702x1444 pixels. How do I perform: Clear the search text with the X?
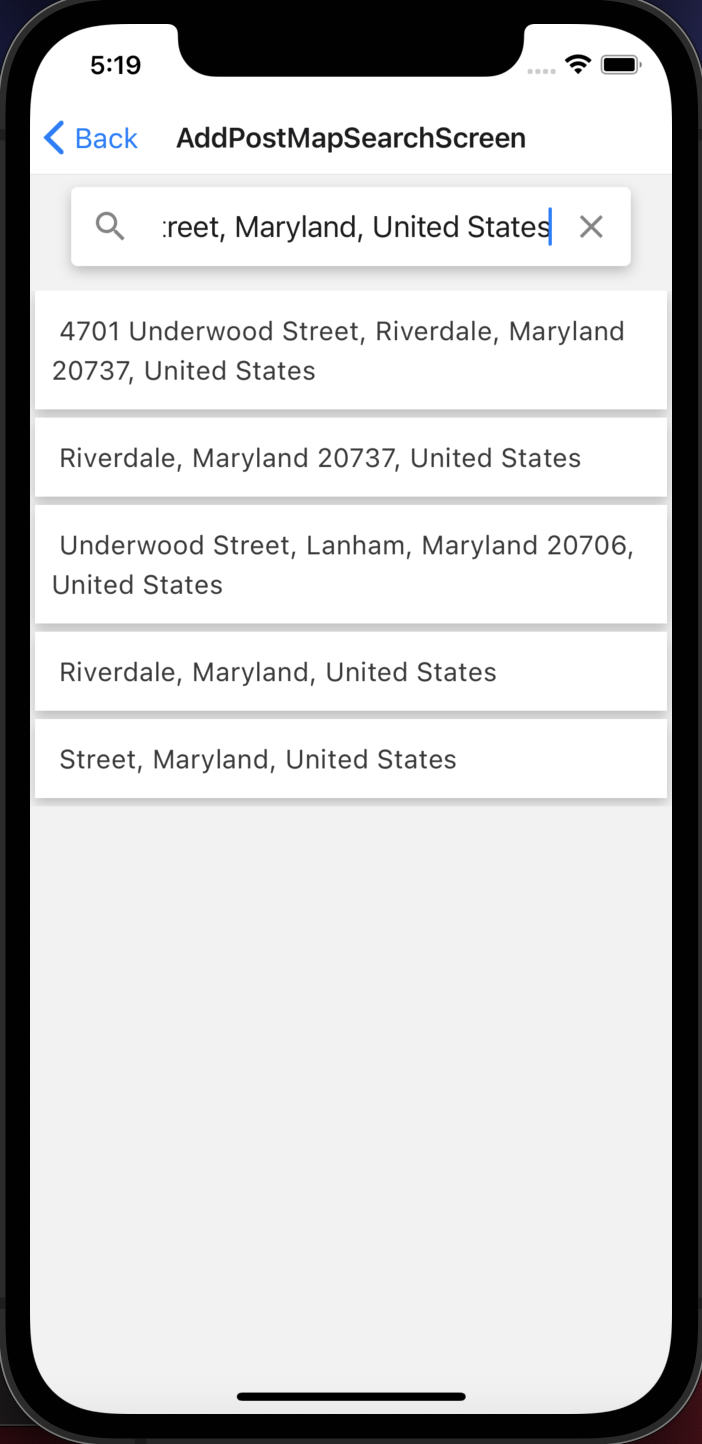(591, 227)
